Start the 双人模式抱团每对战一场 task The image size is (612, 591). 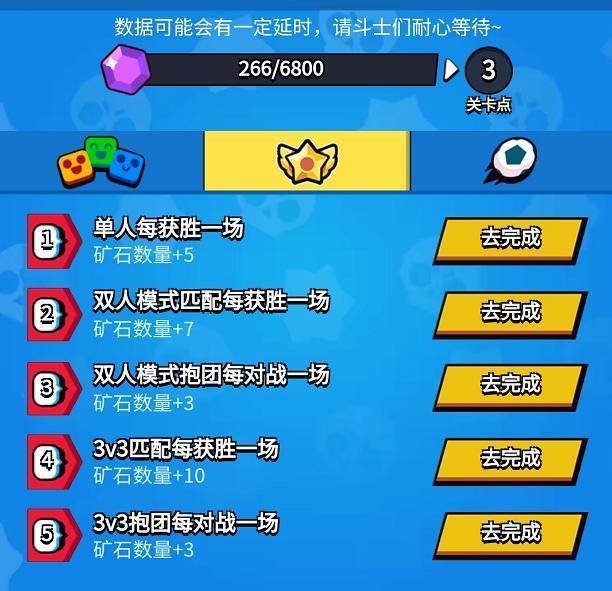(x=510, y=385)
